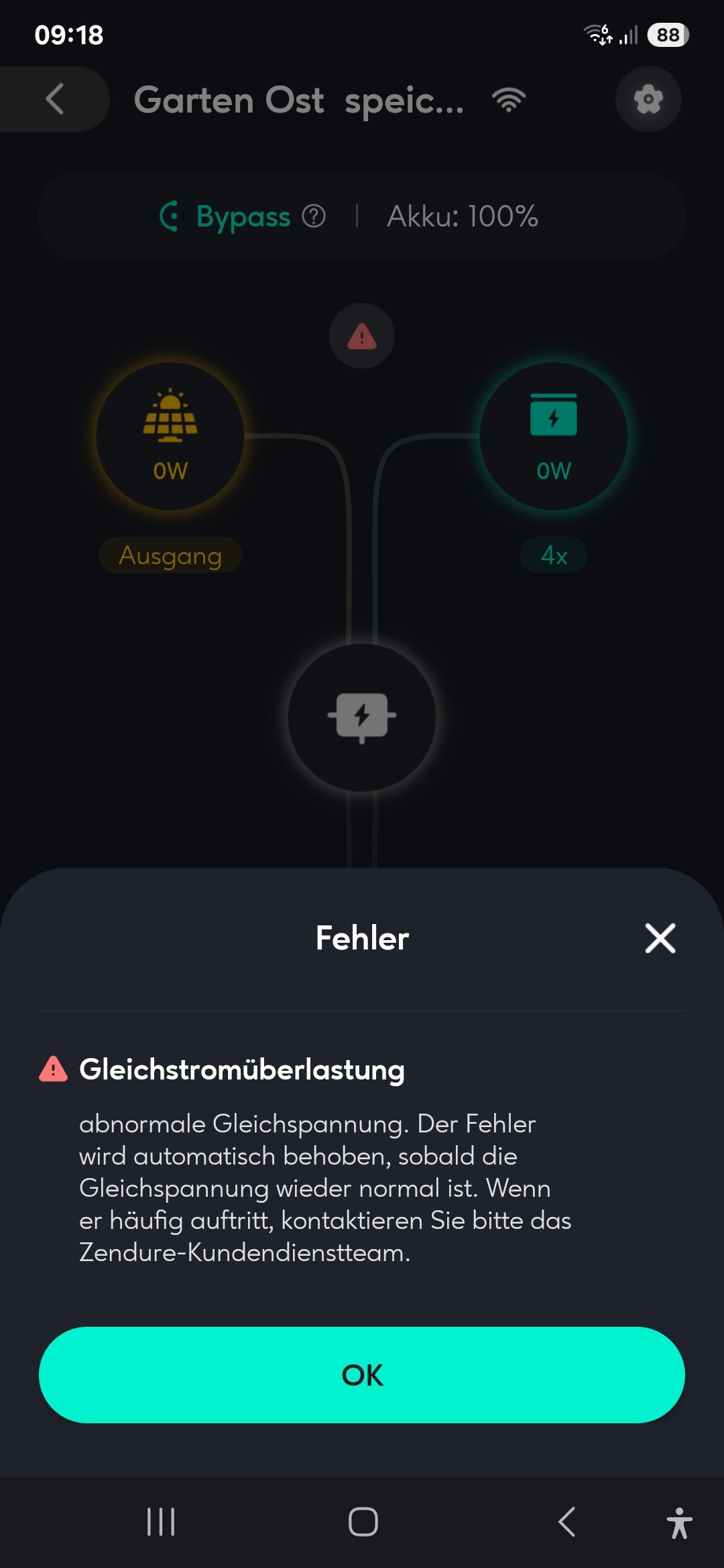724x1568 pixels.
Task: Confirm the error with the OK button
Action: (x=362, y=1374)
